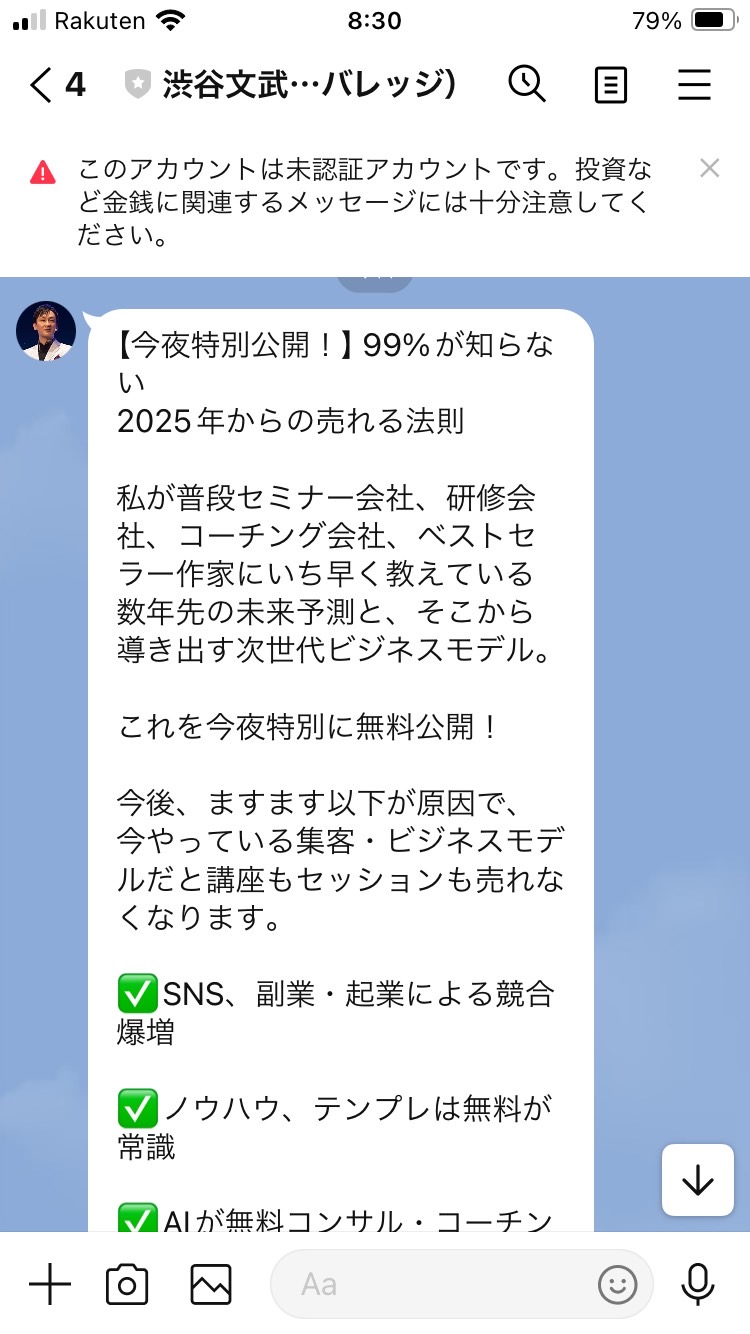Dismiss the unverified account warning
This screenshot has width=750, height=1334.
point(709,168)
